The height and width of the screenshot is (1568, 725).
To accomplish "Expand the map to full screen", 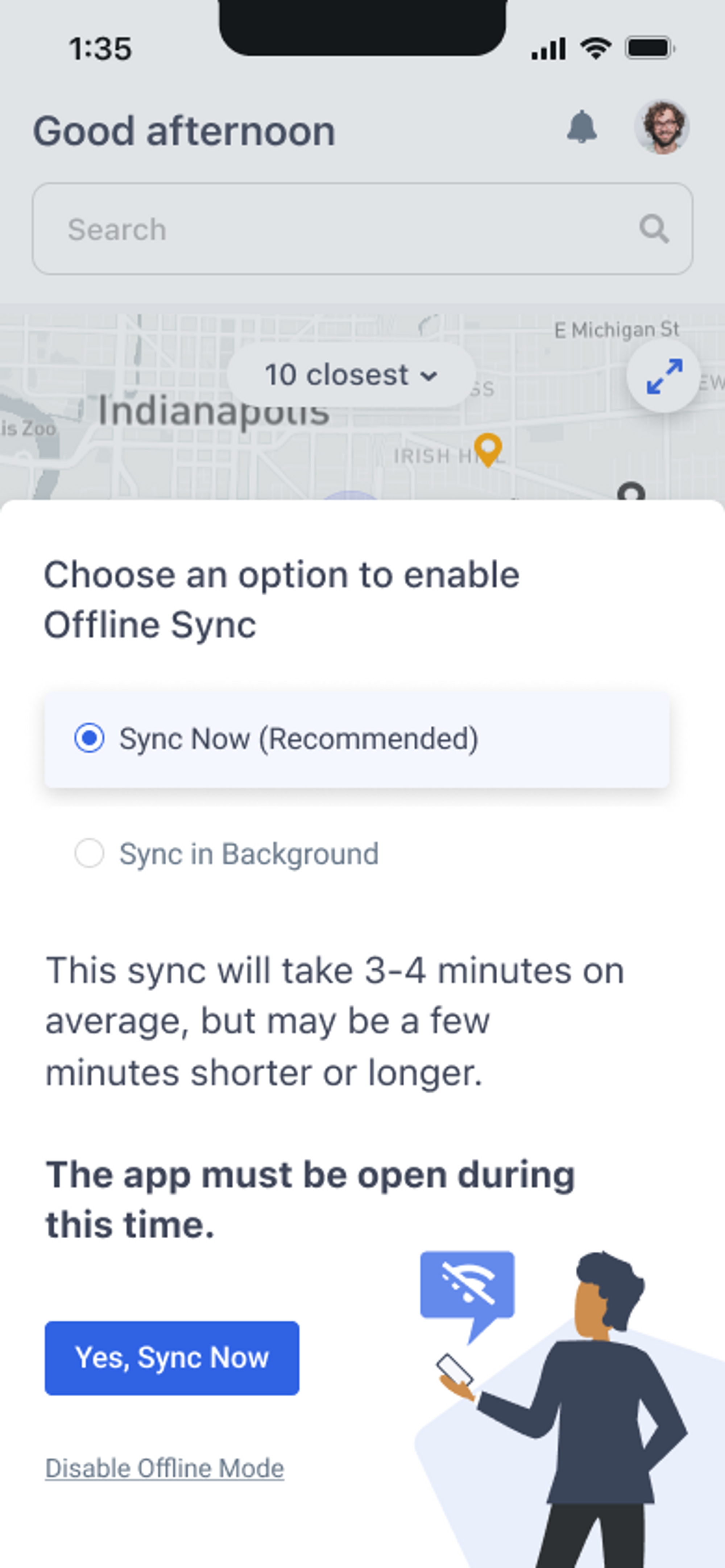I will point(663,377).
